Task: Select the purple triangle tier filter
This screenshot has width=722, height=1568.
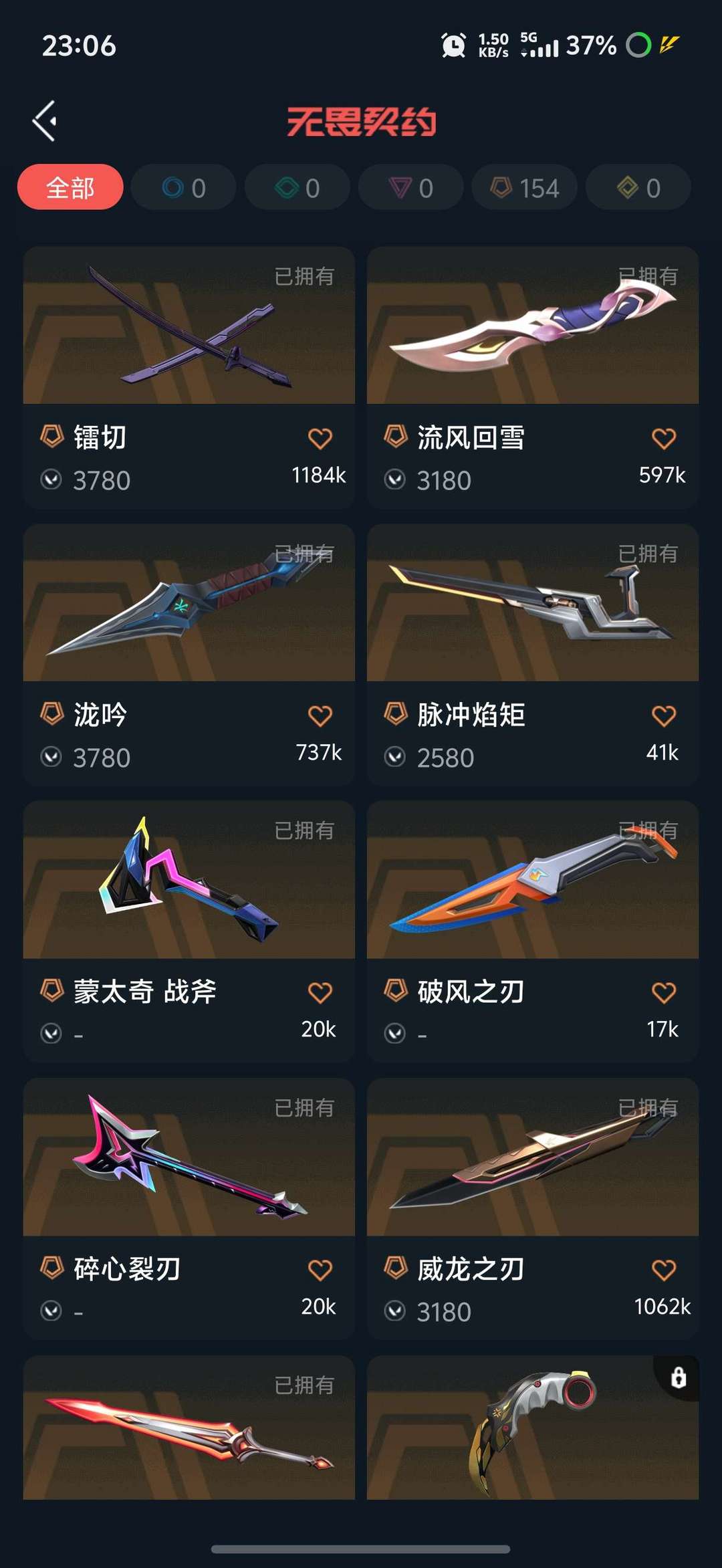Action: [410, 187]
